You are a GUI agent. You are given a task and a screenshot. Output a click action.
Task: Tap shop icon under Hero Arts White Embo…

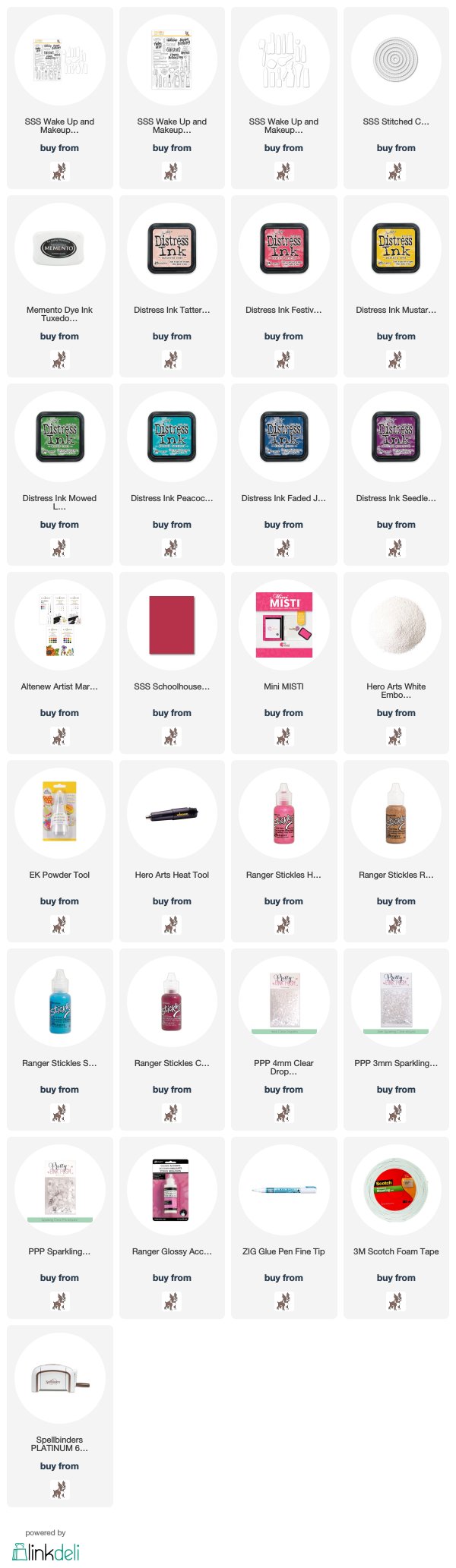coord(396,736)
